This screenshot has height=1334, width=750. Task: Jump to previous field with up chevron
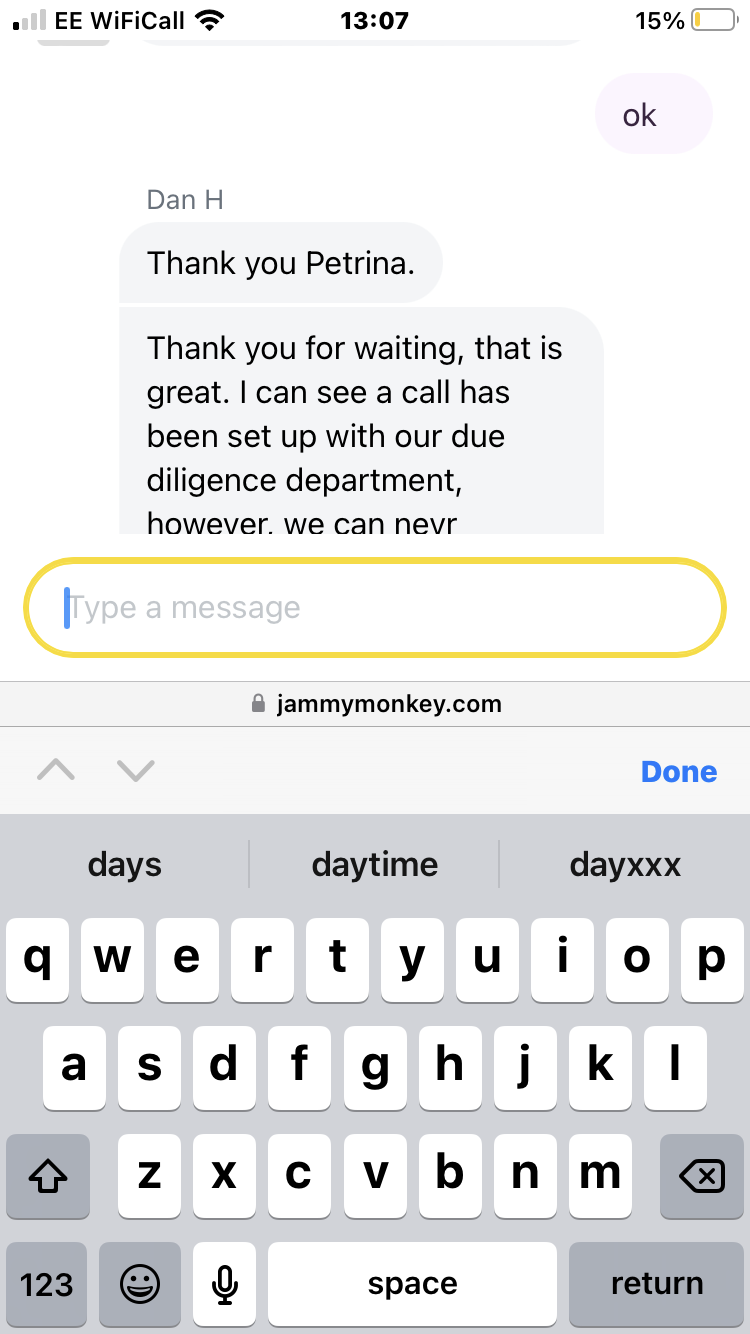pyautogui.click(x=56, y=770)
